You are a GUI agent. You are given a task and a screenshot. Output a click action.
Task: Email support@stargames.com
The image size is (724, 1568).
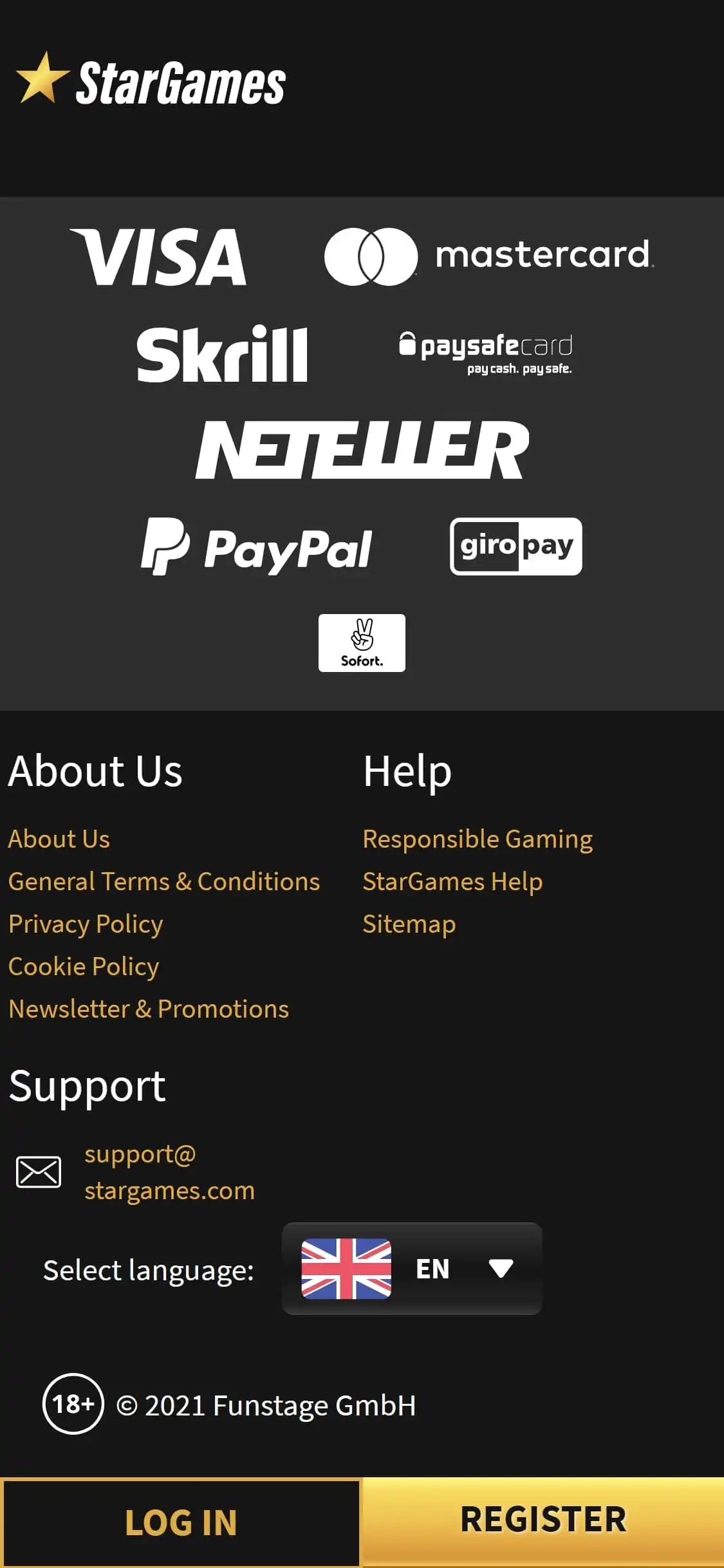click(x=169, y=1172)
